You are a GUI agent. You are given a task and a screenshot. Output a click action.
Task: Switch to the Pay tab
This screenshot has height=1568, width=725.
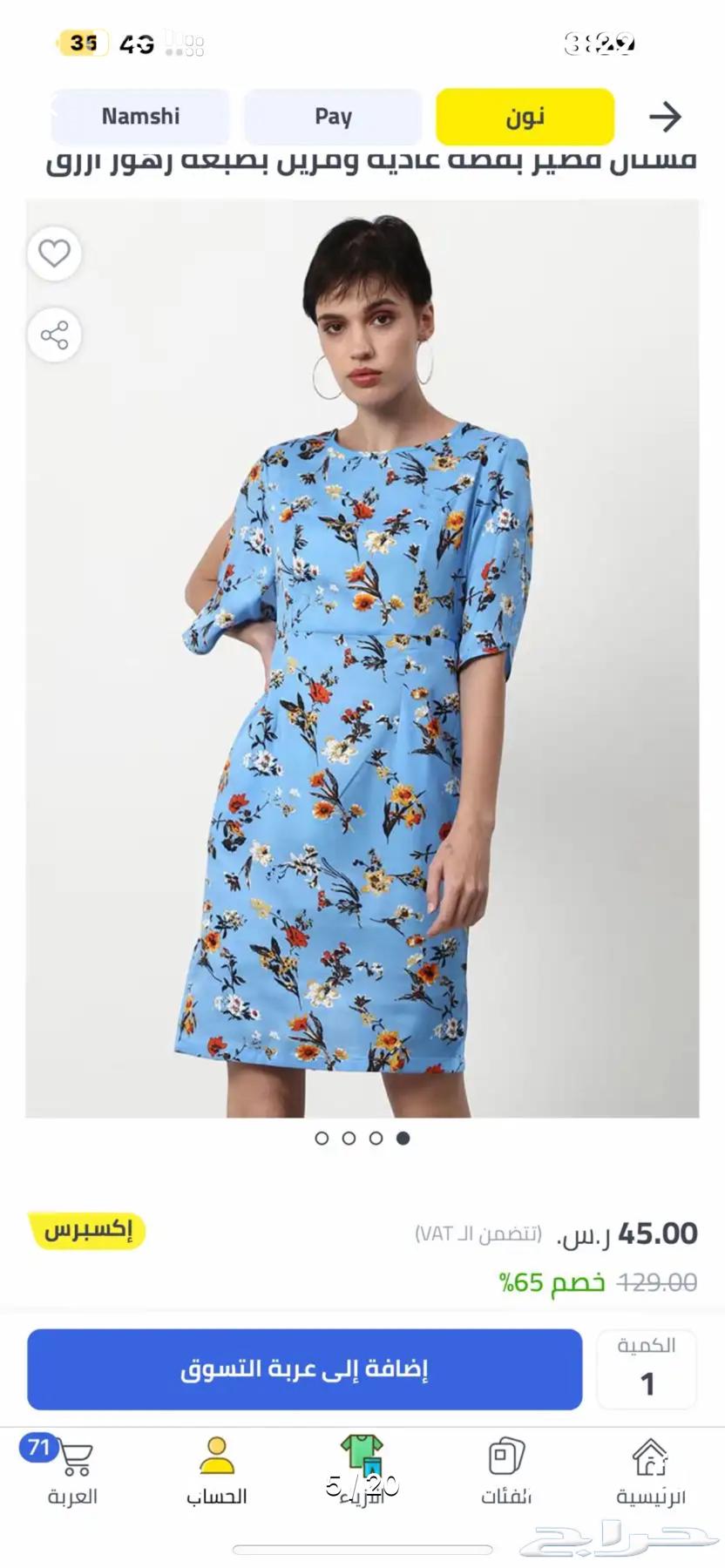[x=333, y=116]
